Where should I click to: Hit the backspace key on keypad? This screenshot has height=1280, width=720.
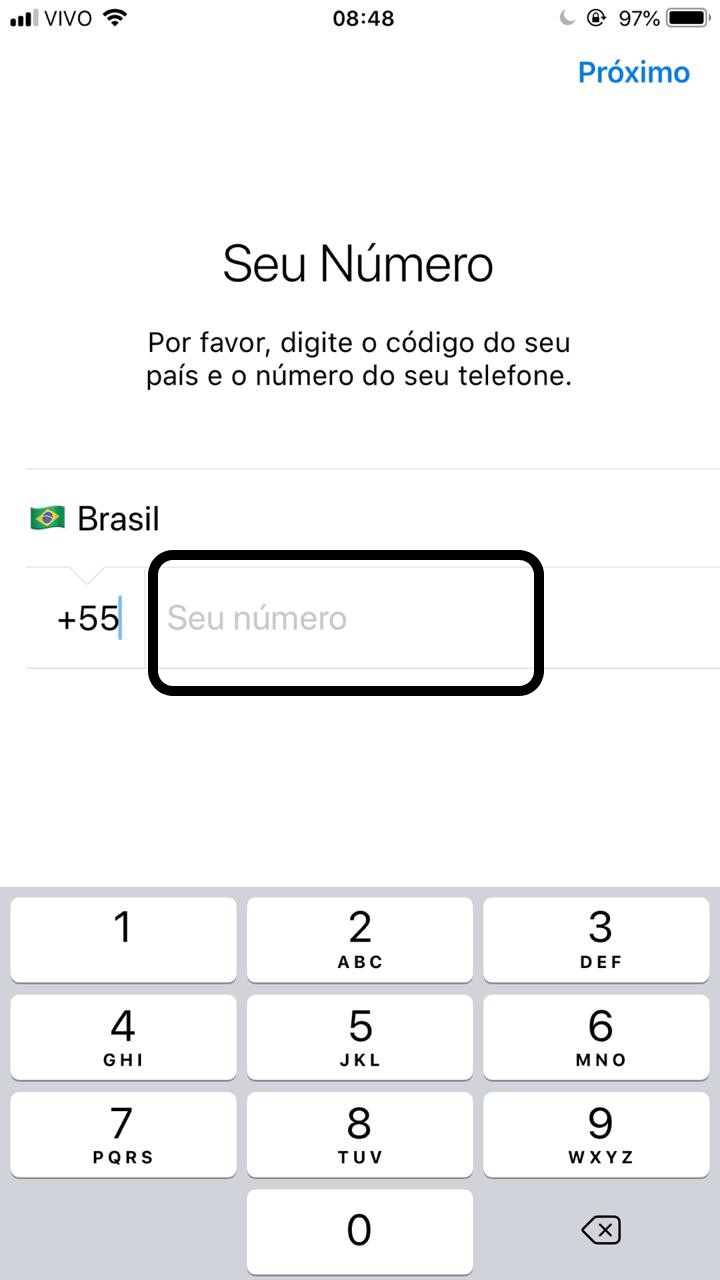point(600,1230)
